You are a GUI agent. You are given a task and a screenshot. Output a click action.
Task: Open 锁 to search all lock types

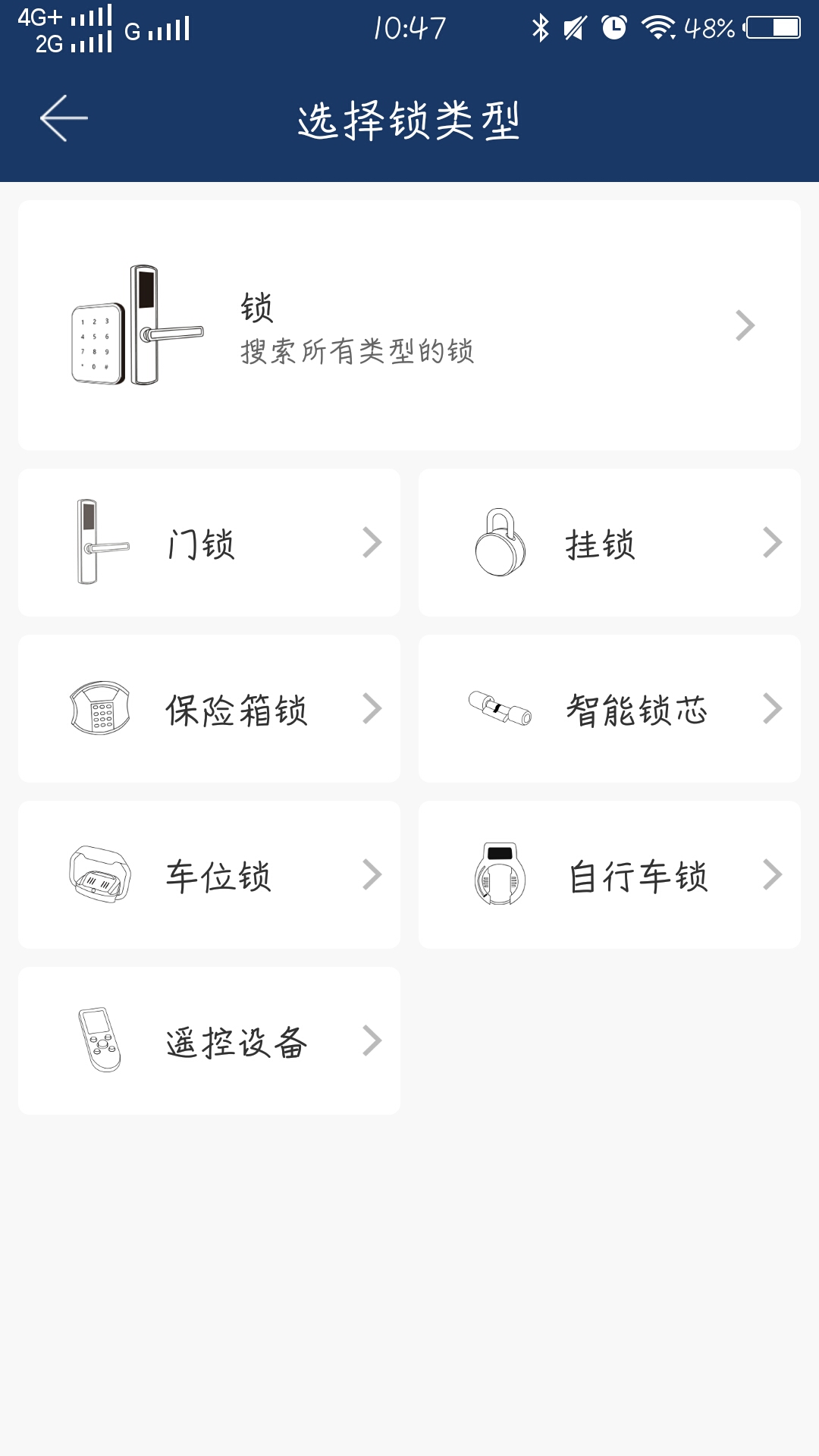[409, 325]
